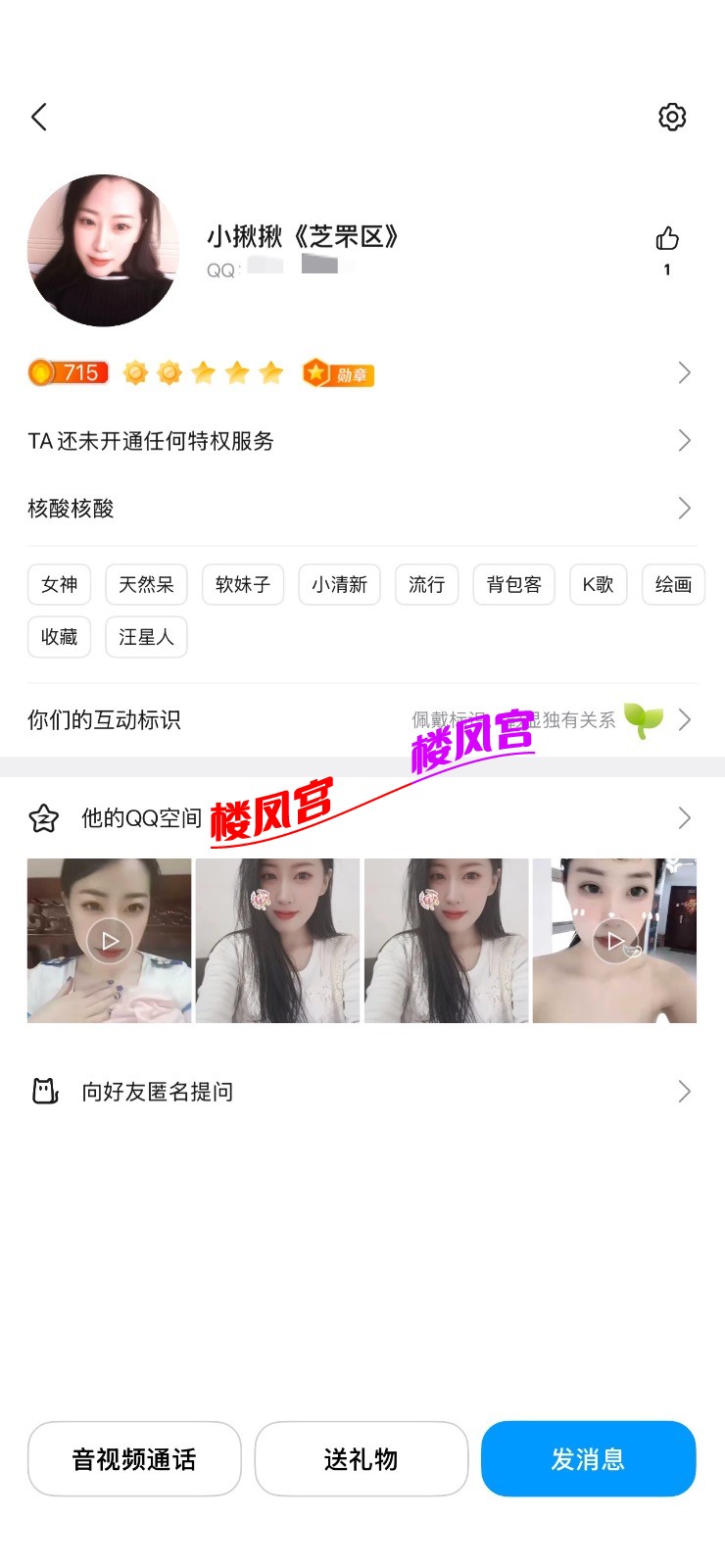This screenshot has height=1568, width=725.
Task: Tap the 送礼物 button
Action: click(x=361, y=1459)
